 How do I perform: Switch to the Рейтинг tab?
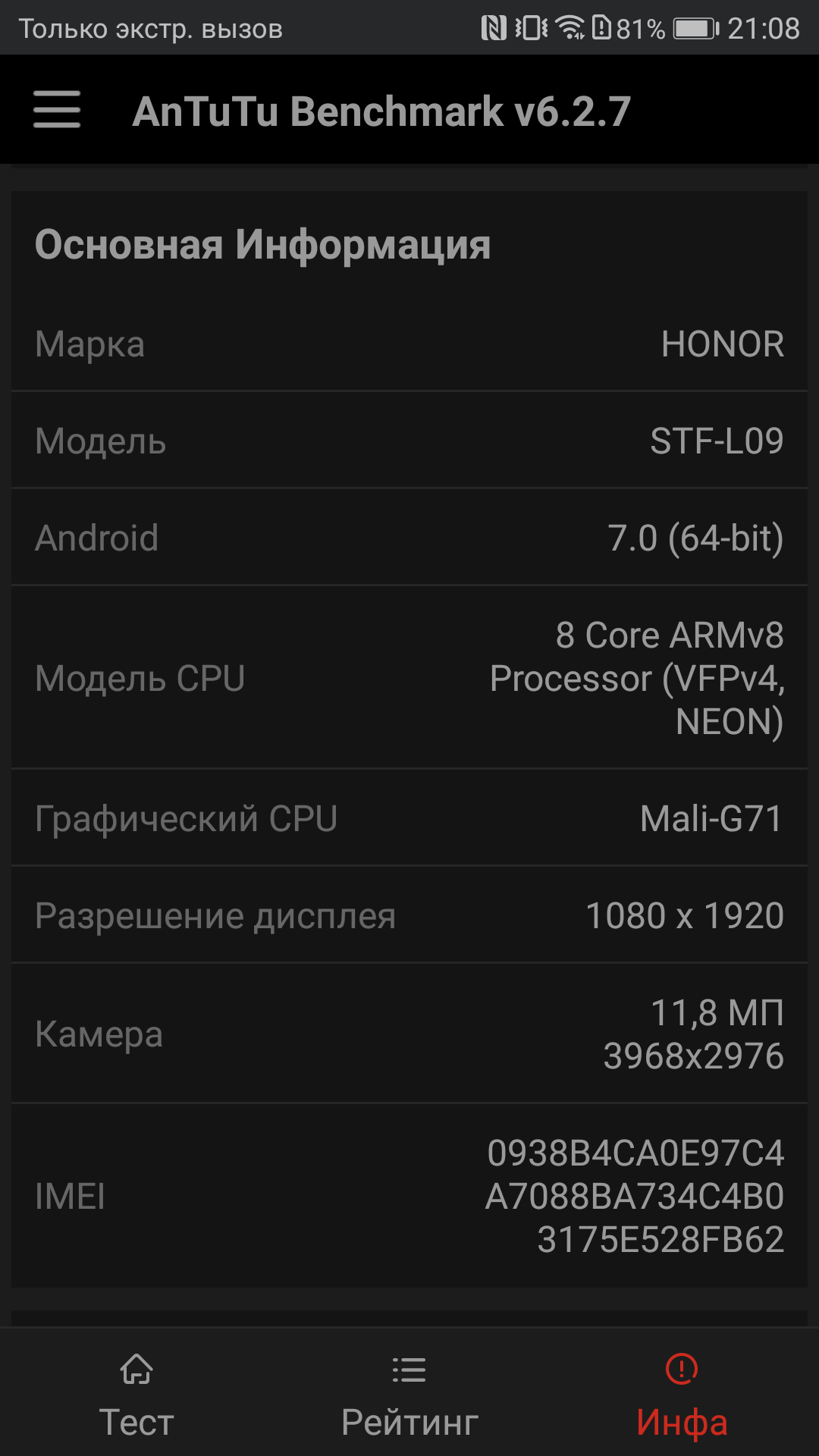409,1396
